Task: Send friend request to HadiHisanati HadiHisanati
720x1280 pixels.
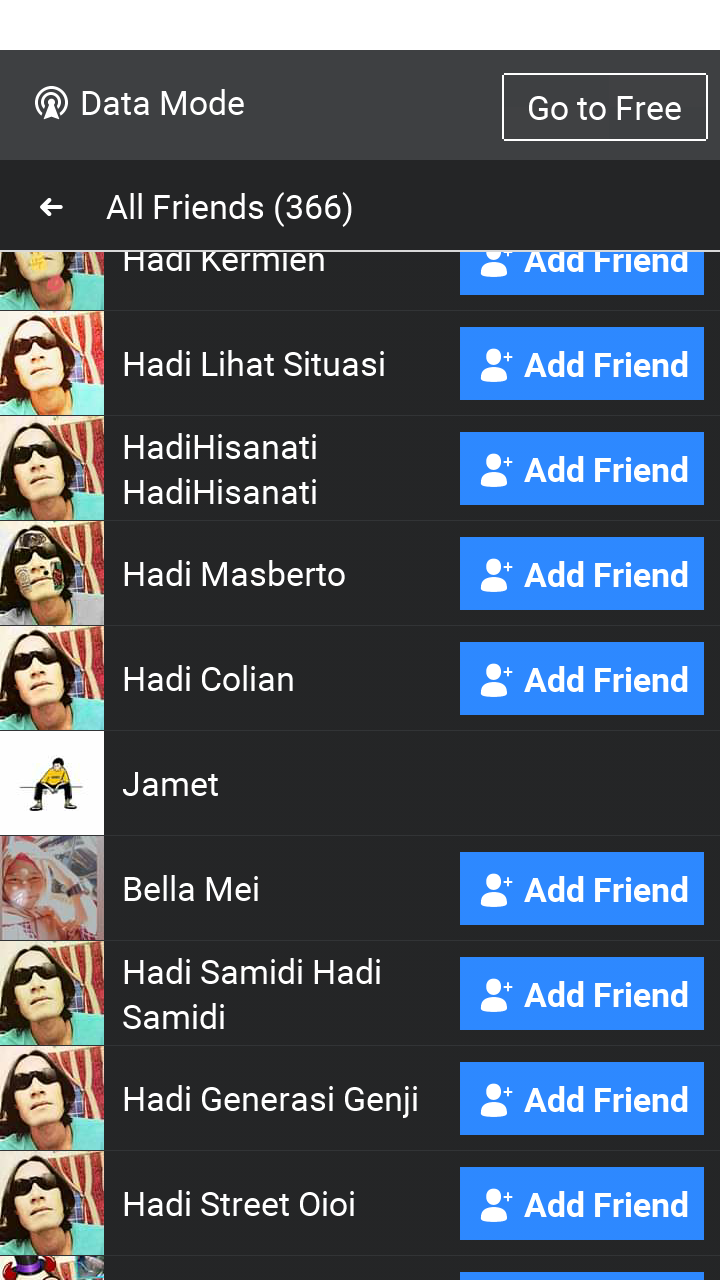Action: pos(582,469)
